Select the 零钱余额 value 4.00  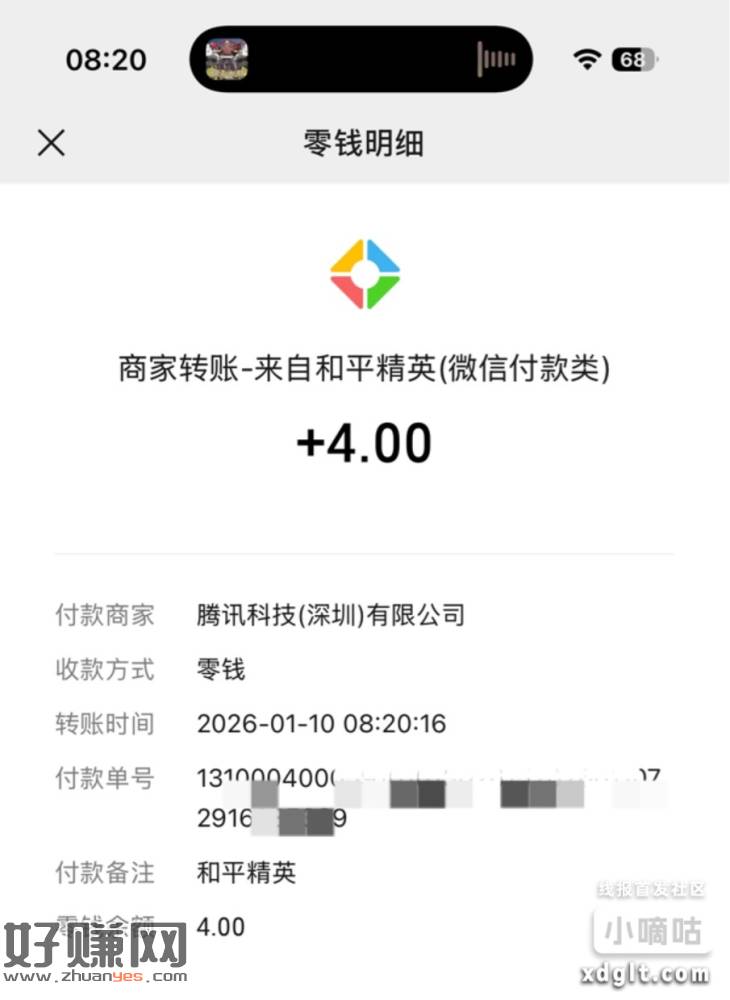[220, 926]
